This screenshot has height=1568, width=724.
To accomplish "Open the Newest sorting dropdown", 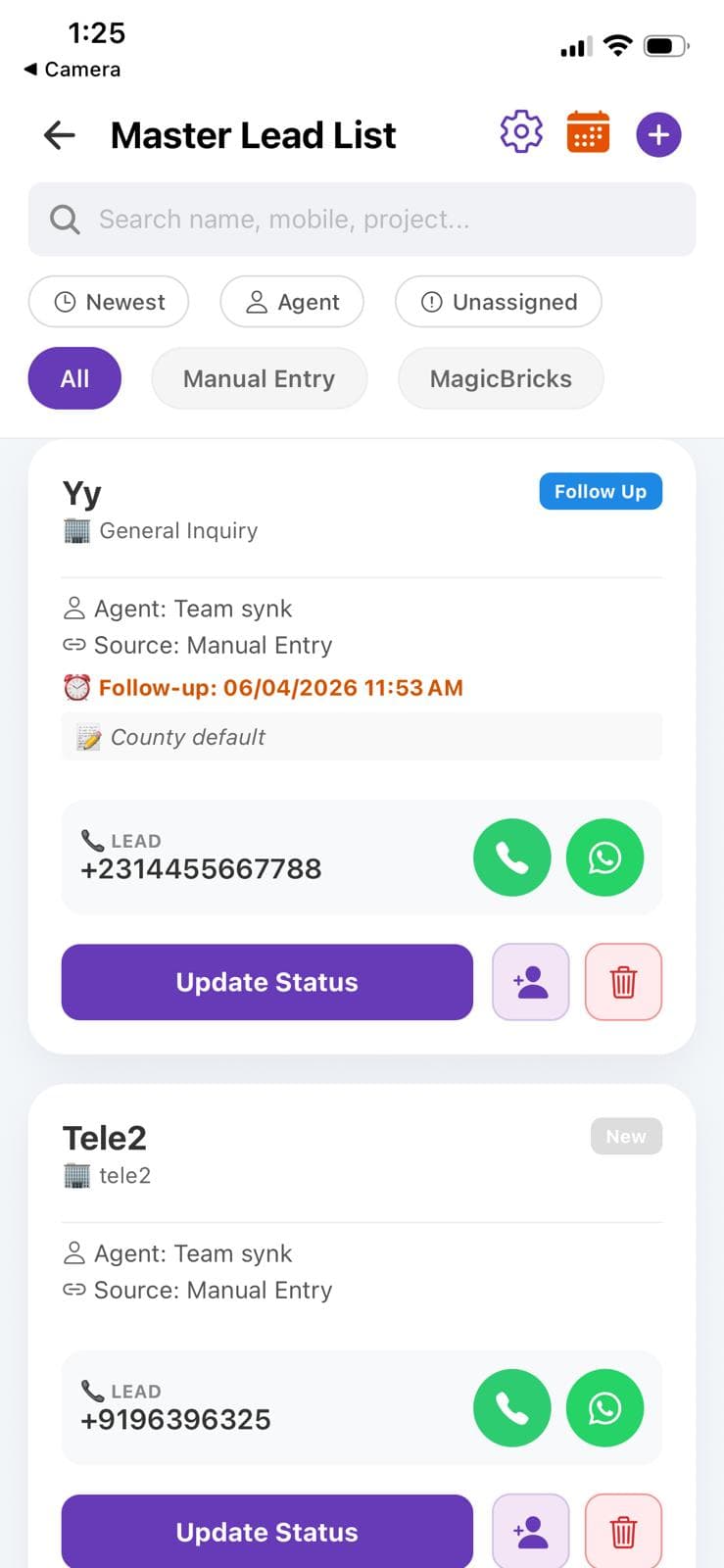I will coord(108,302).
